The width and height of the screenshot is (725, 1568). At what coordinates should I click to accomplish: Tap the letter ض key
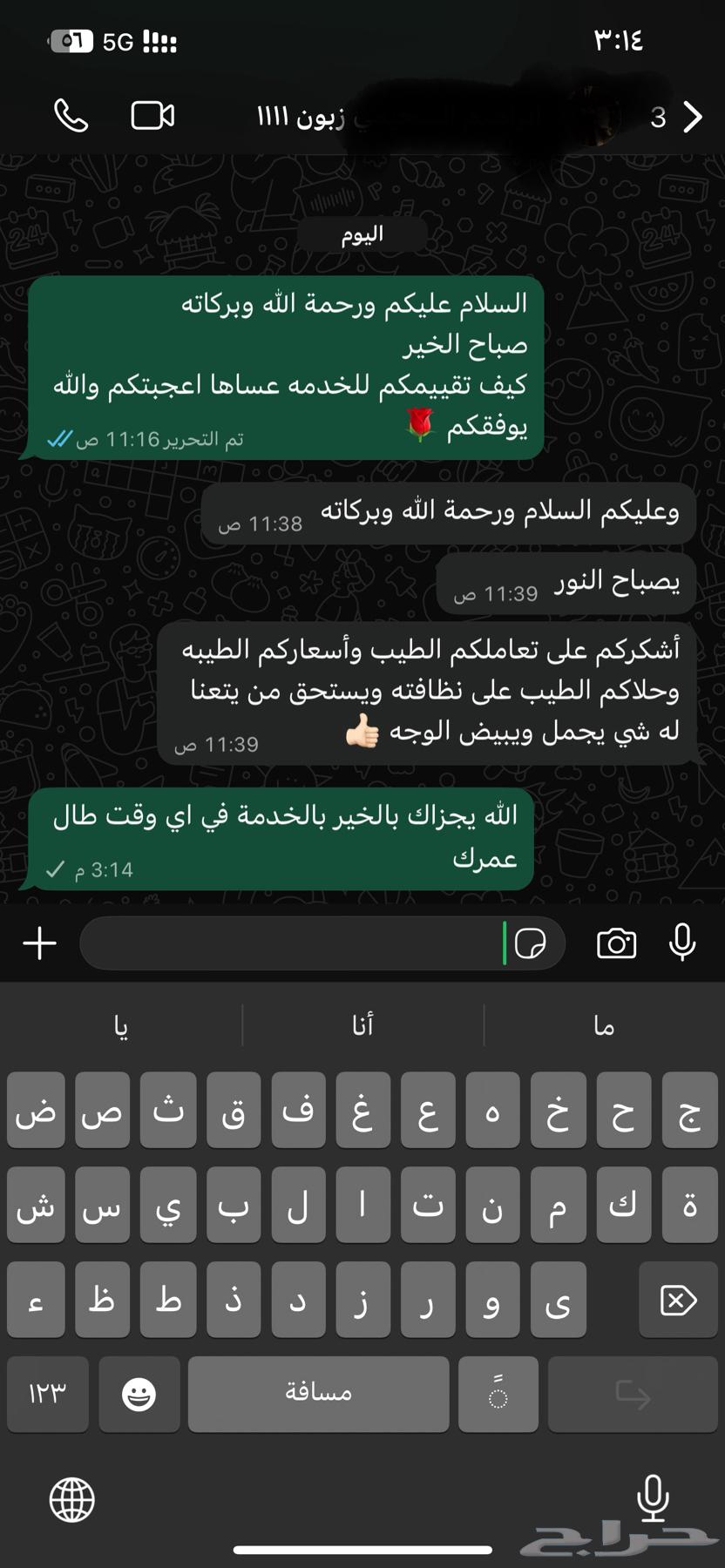pyautogui.click(x=36, y=1111)
